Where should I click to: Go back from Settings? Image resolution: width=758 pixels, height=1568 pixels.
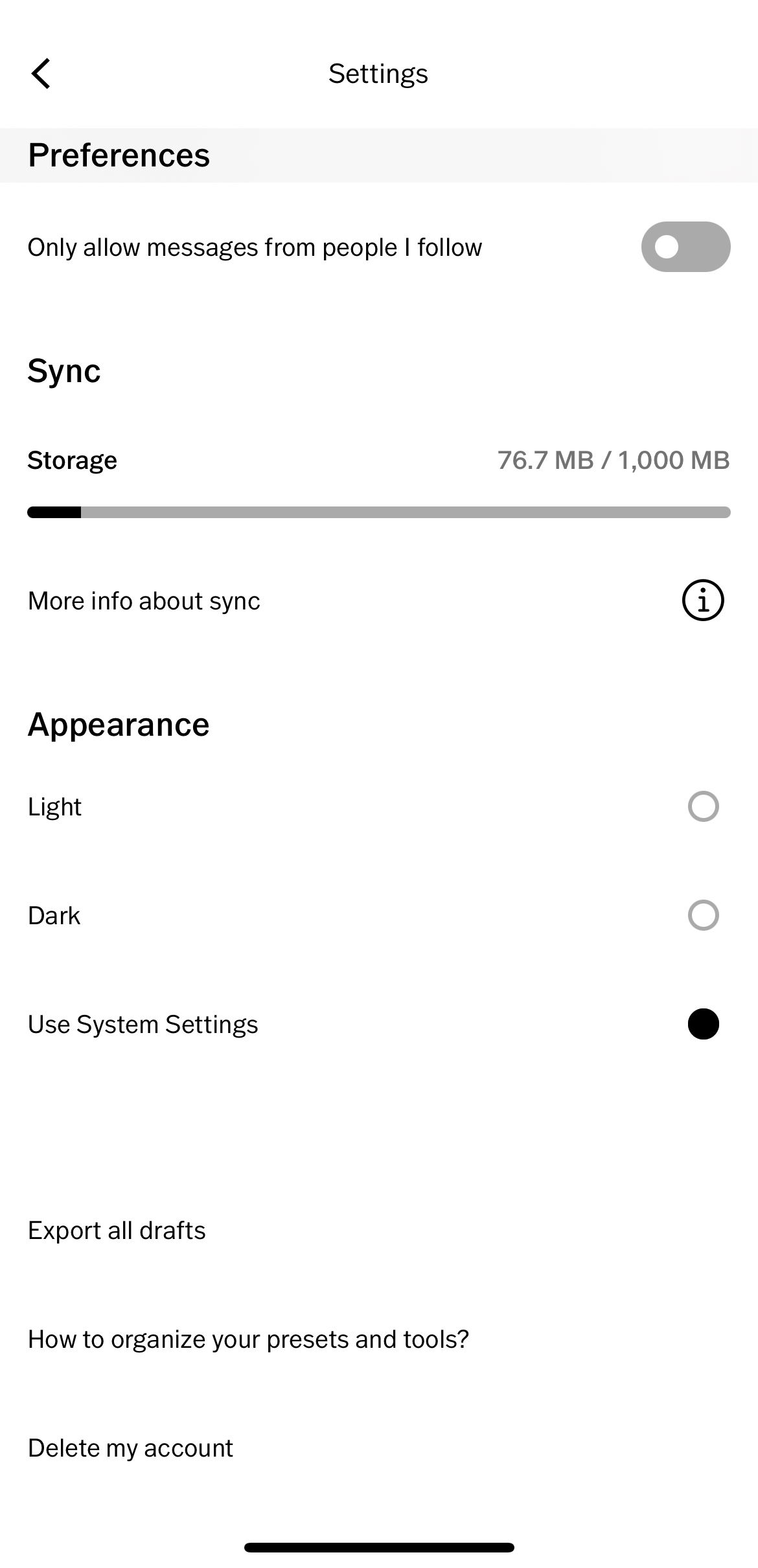[41, 73]
